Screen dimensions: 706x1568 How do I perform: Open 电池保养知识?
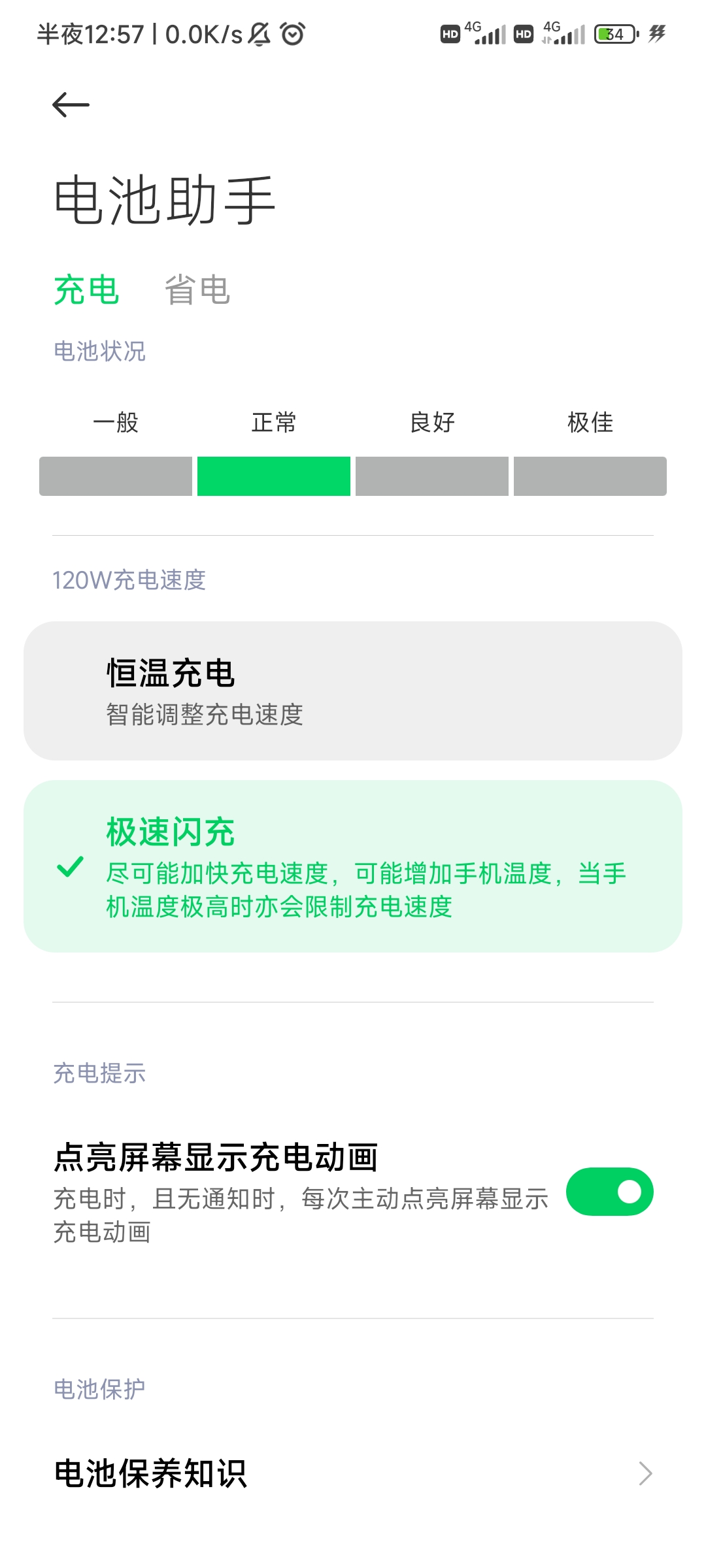click(353, 1473)
